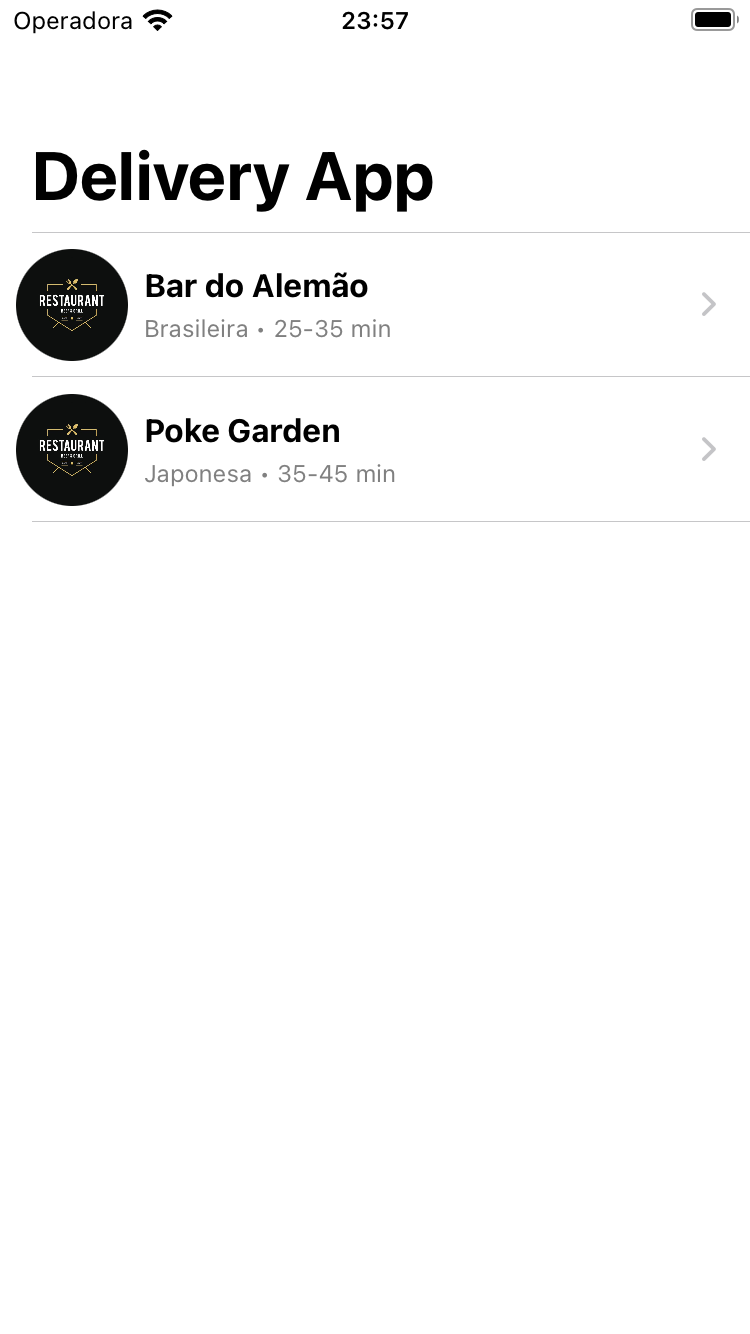Click the 23:57 clock in the status bar
Viewport: 750px width, 1334px height.
pyautogui.click(x=375, y=20)
